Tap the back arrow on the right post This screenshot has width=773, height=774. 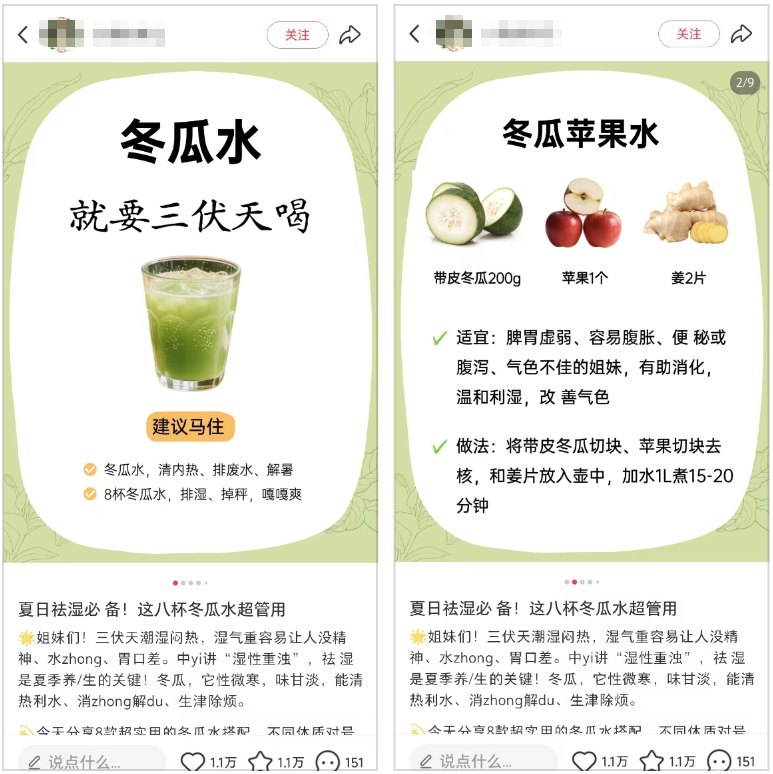(x=413, y=33)
